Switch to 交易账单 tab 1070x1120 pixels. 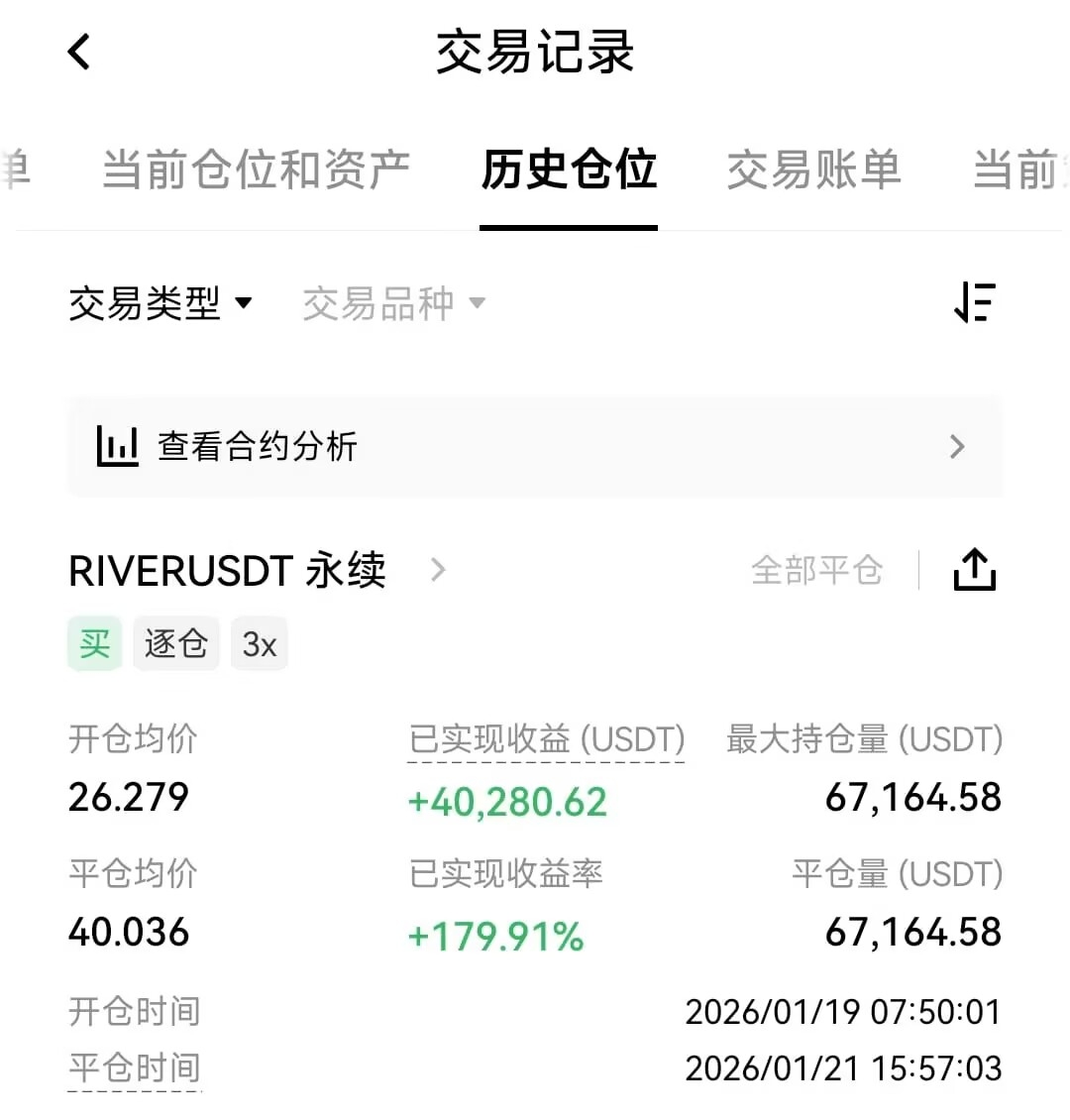click(x=813, y=168)
